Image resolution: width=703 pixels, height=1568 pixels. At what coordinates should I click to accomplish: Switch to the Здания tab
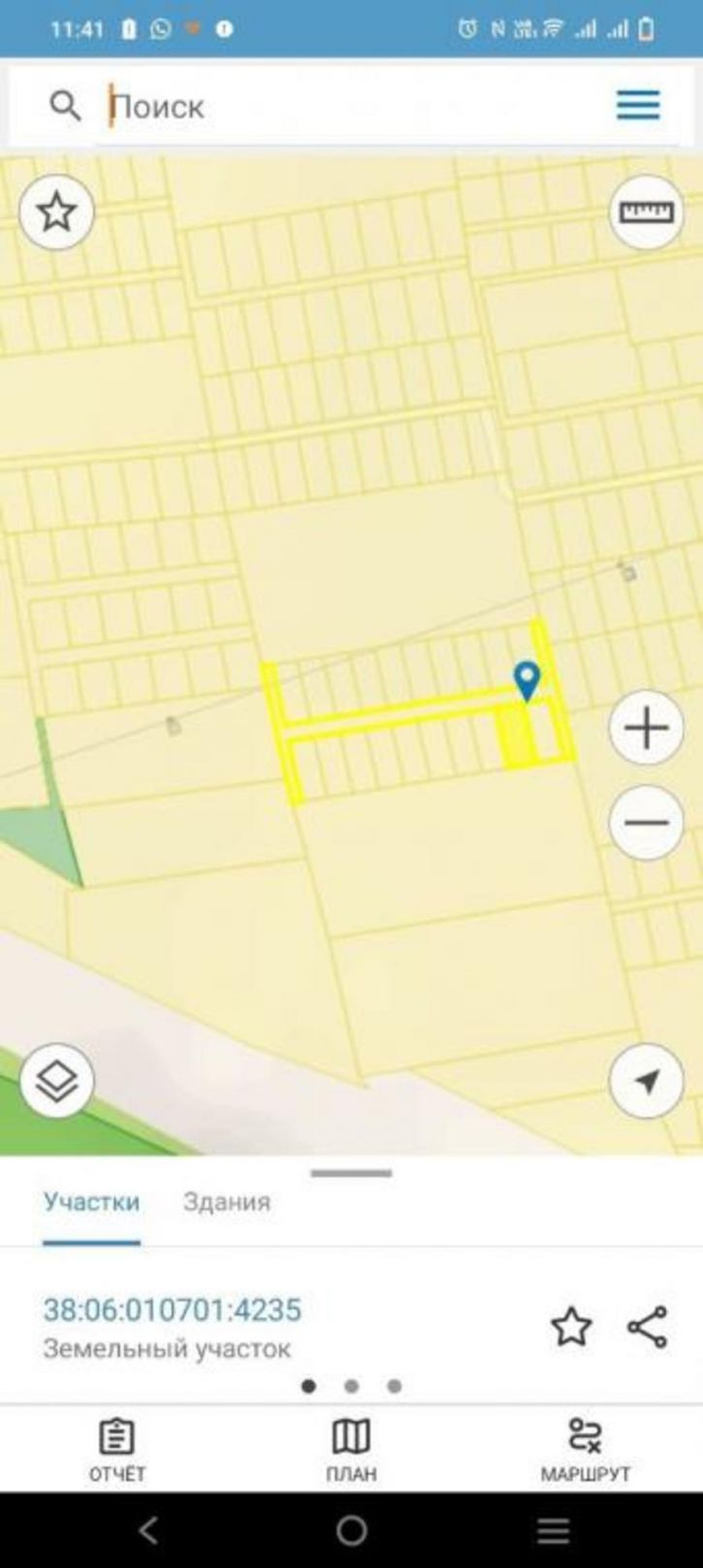(227, 1202)
